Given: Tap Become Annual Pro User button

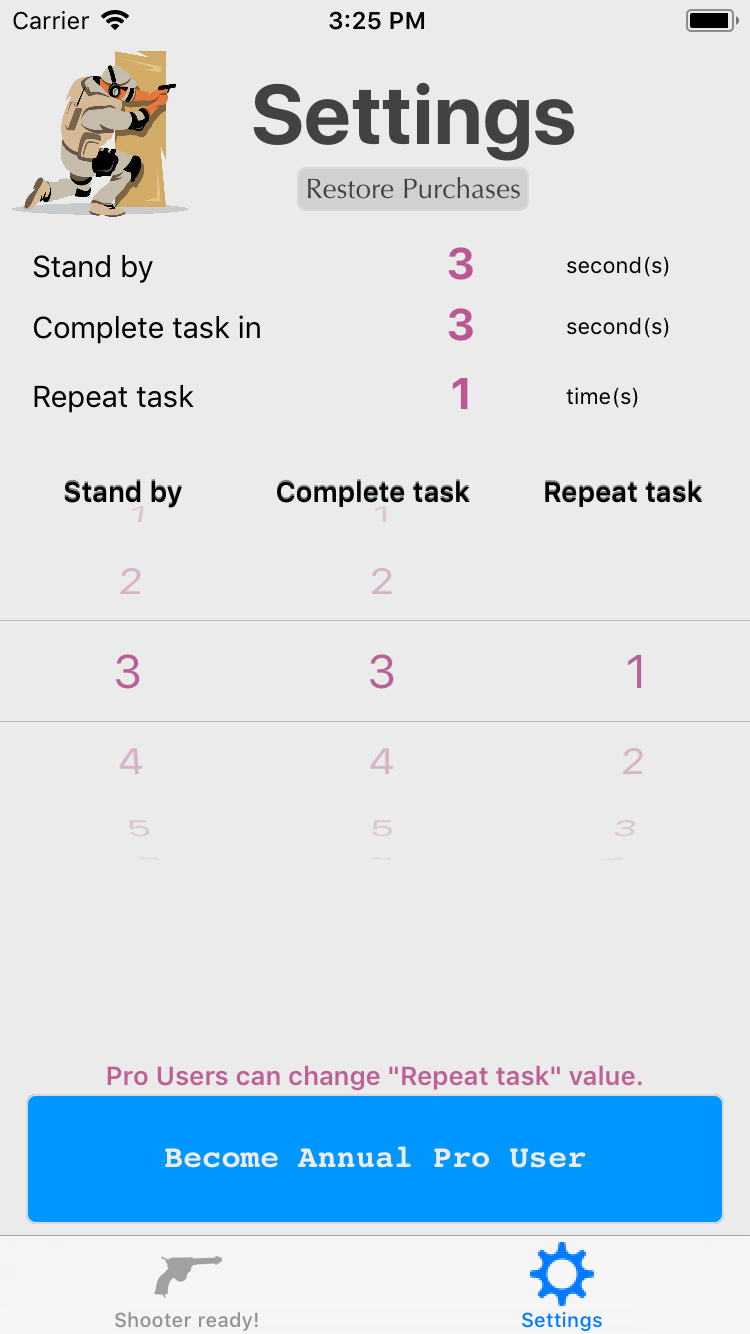Looking at the screenshot, I should (374, 1158).
